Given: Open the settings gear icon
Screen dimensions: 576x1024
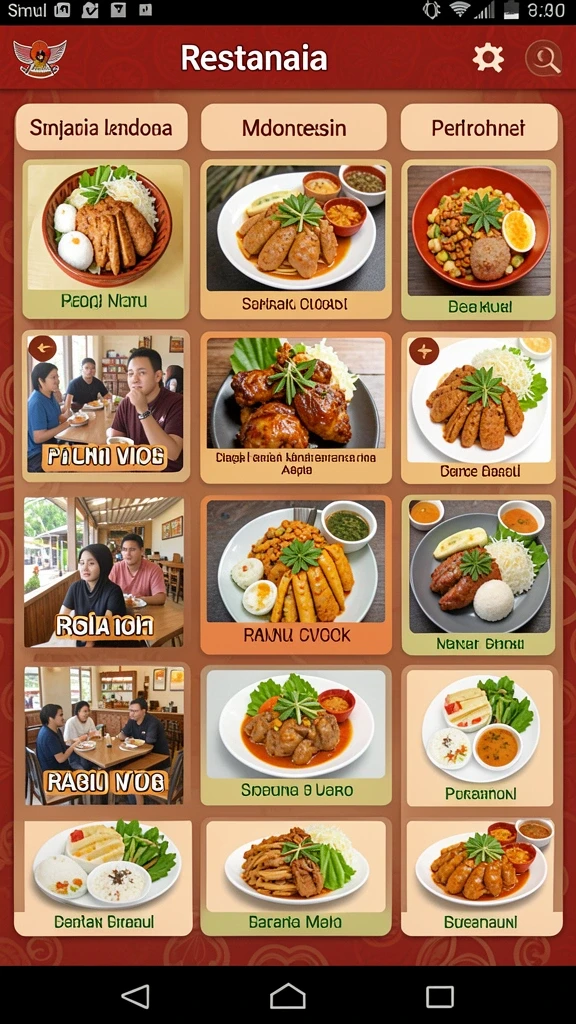Looking at the screenshot, I should tap(488, 59).
